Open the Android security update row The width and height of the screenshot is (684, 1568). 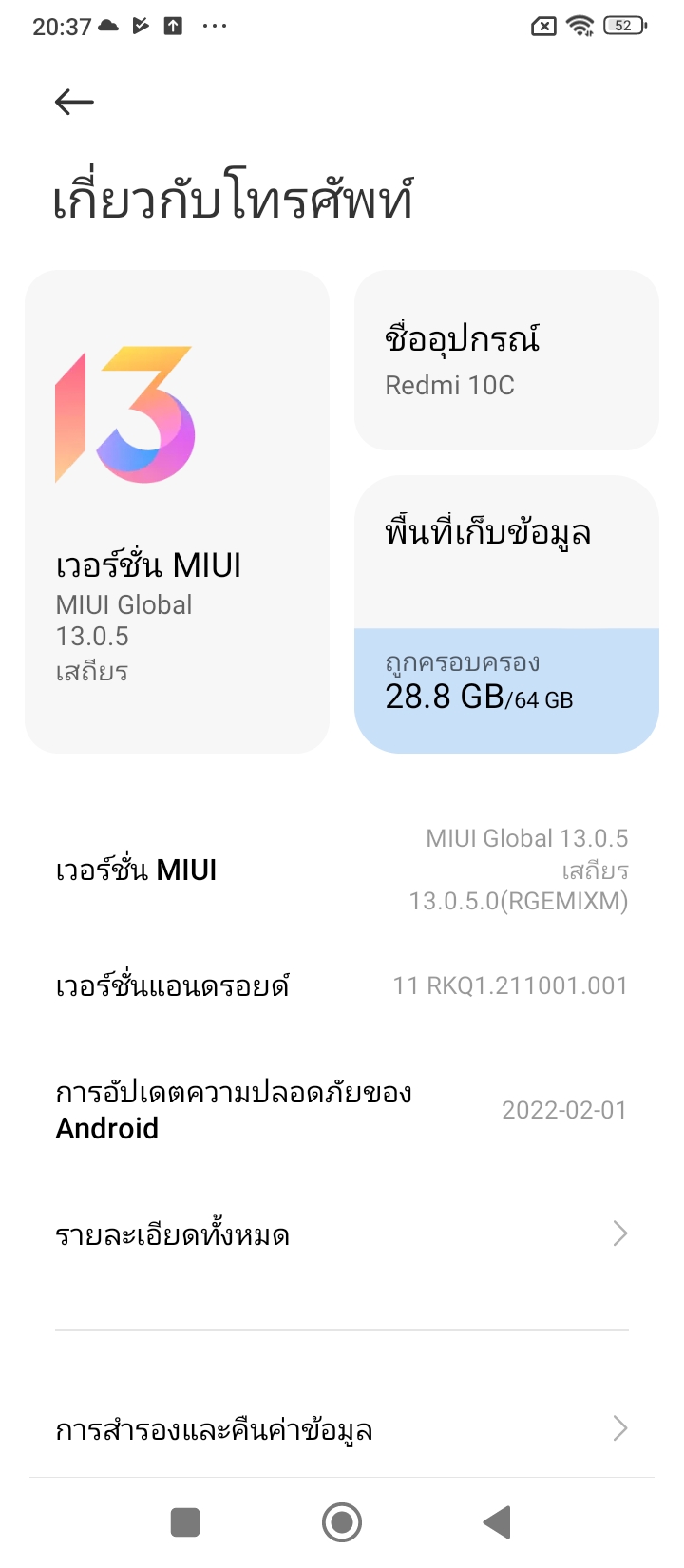tap(342, 1110)
